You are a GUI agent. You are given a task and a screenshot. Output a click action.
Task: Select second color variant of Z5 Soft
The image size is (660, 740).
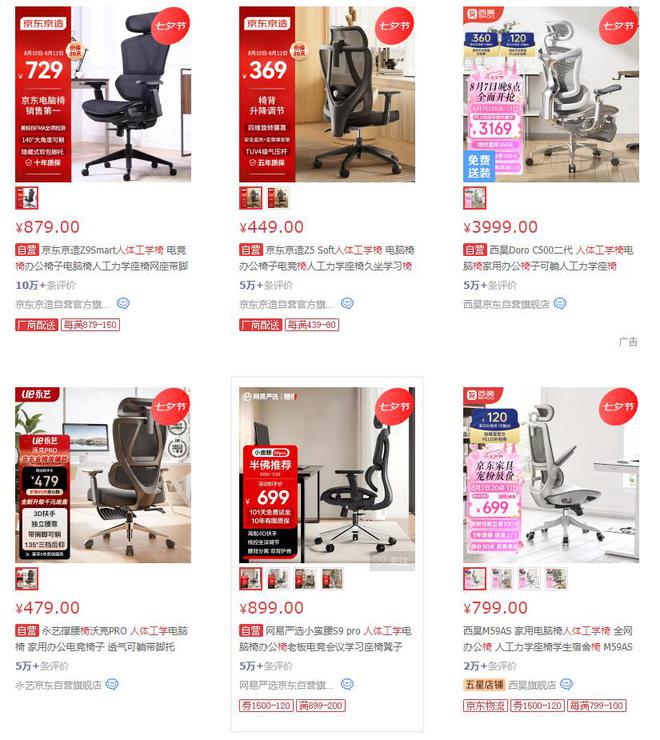(278, 198)
